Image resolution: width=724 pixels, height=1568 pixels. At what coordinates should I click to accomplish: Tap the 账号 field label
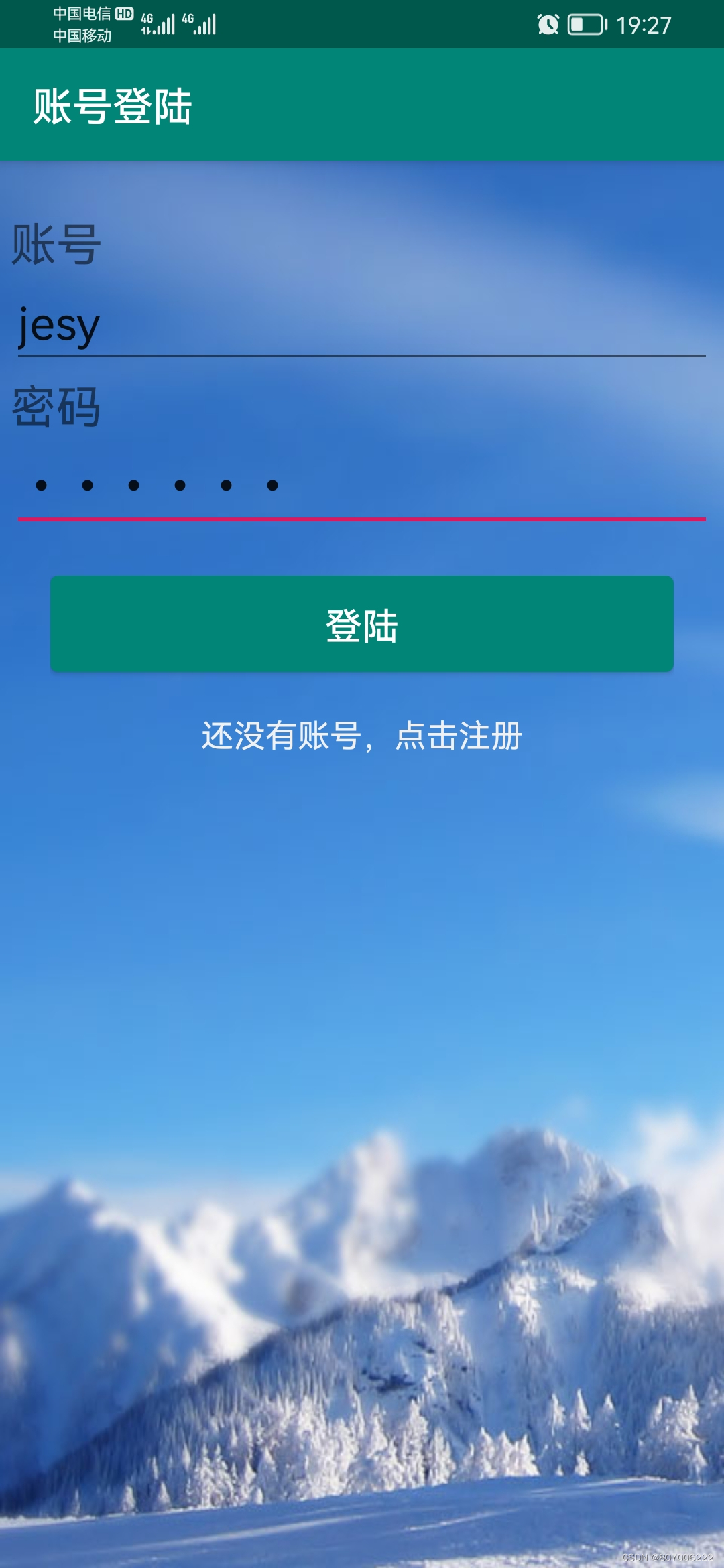click(55, 247)
